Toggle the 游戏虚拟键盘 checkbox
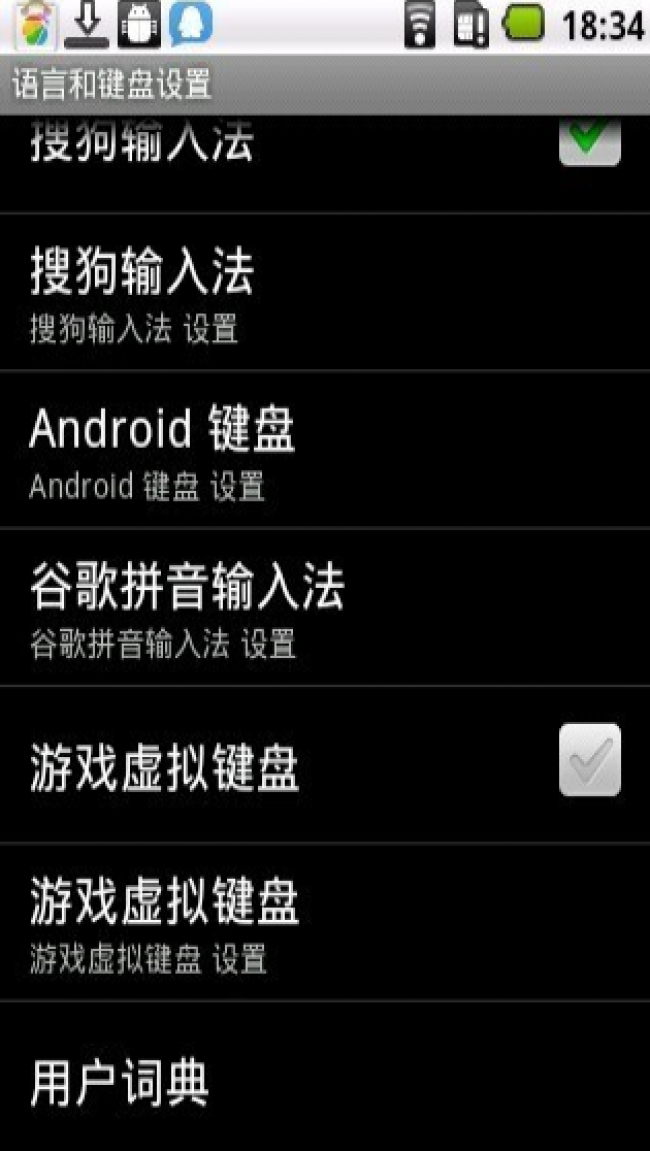The width and height of the screenshot is (650, 1151). (x=590, y=760)
